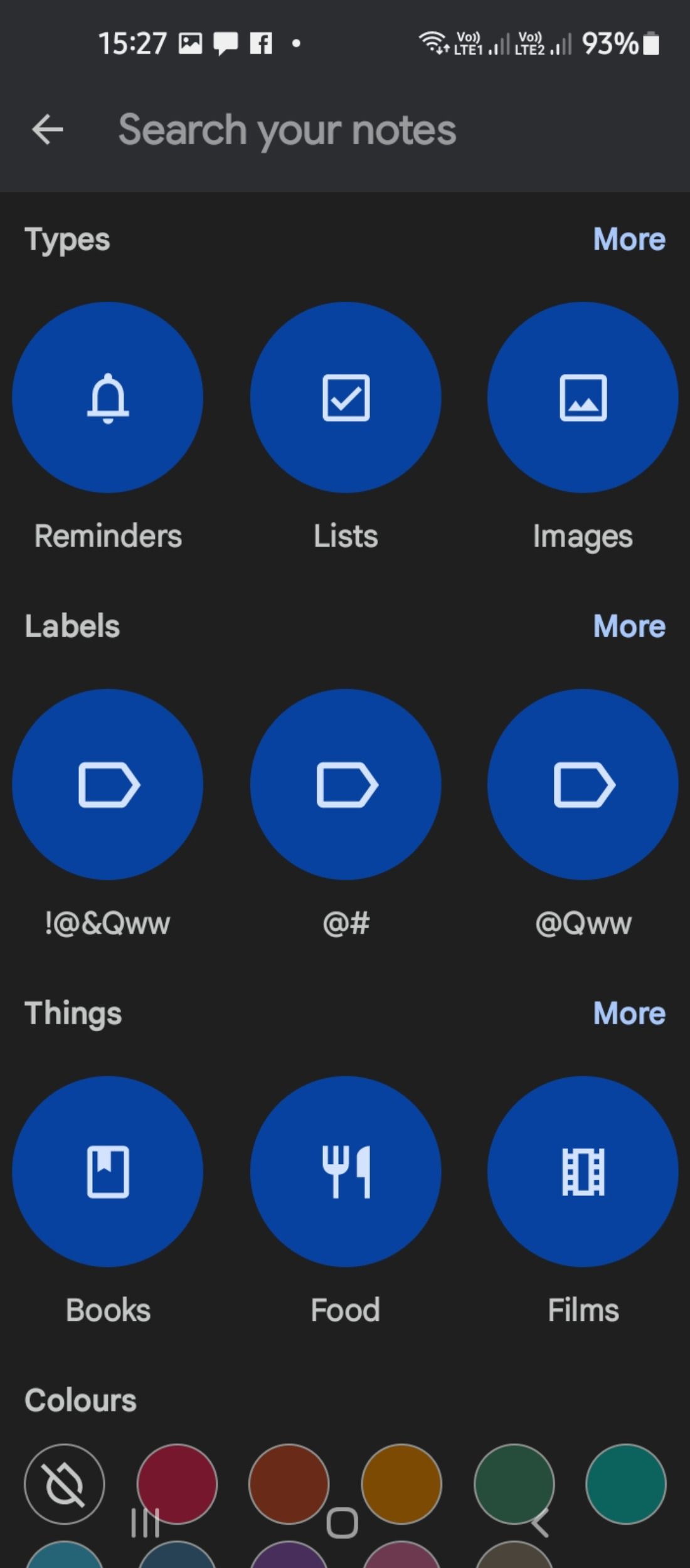Expand the Labels list with More
690x1568 pixels.
point(629,625)
